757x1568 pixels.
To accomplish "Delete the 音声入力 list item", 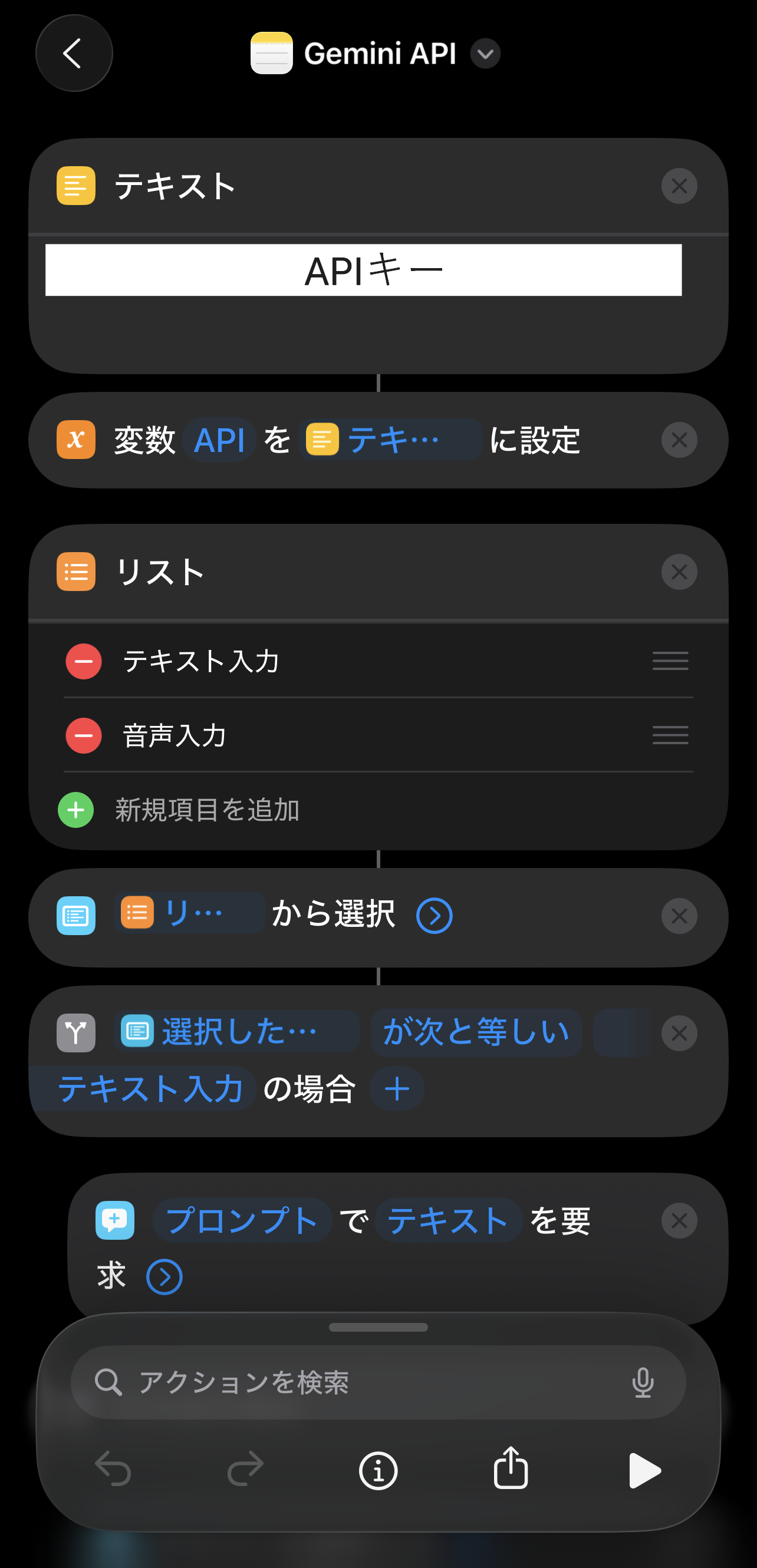I will (84, 735).
